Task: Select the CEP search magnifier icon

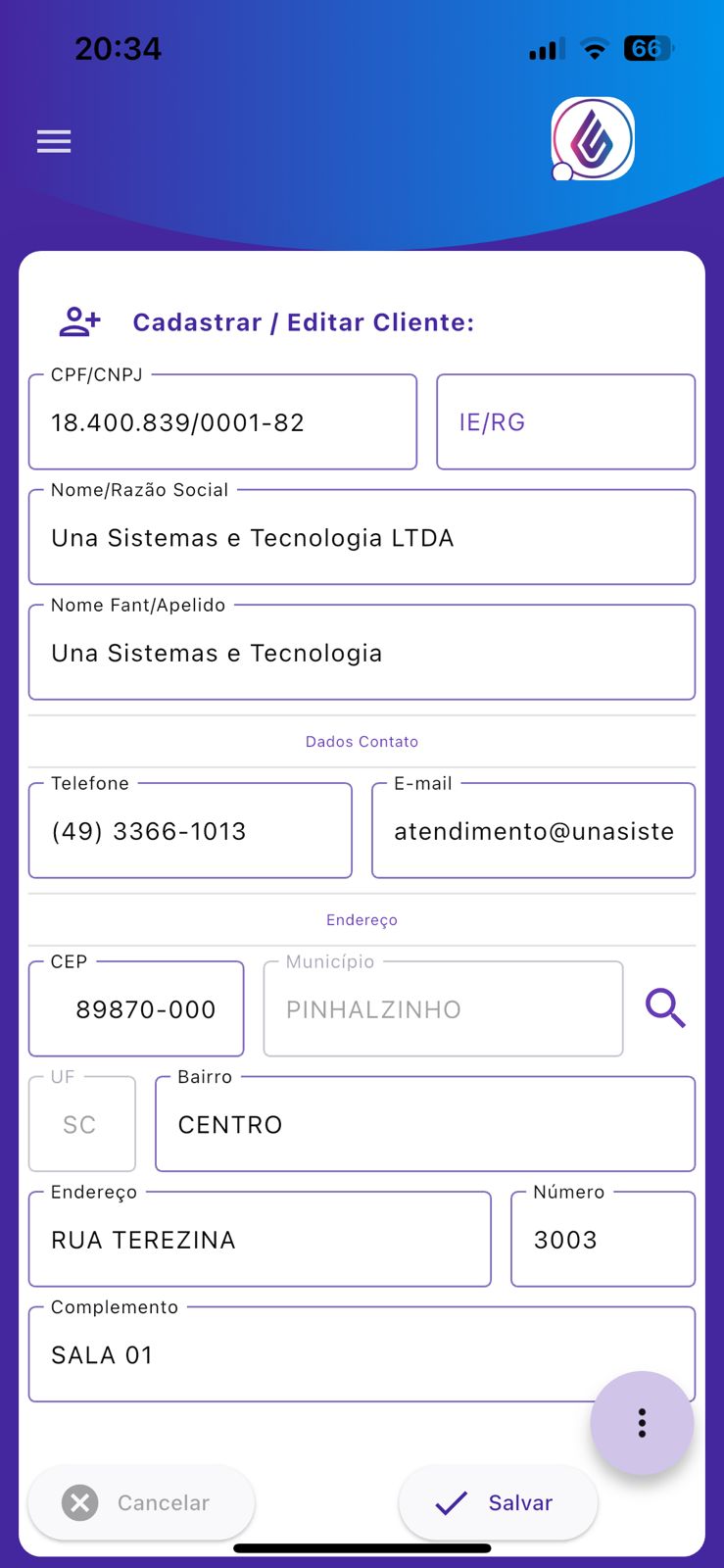Action: click(x=666, y=1008)
